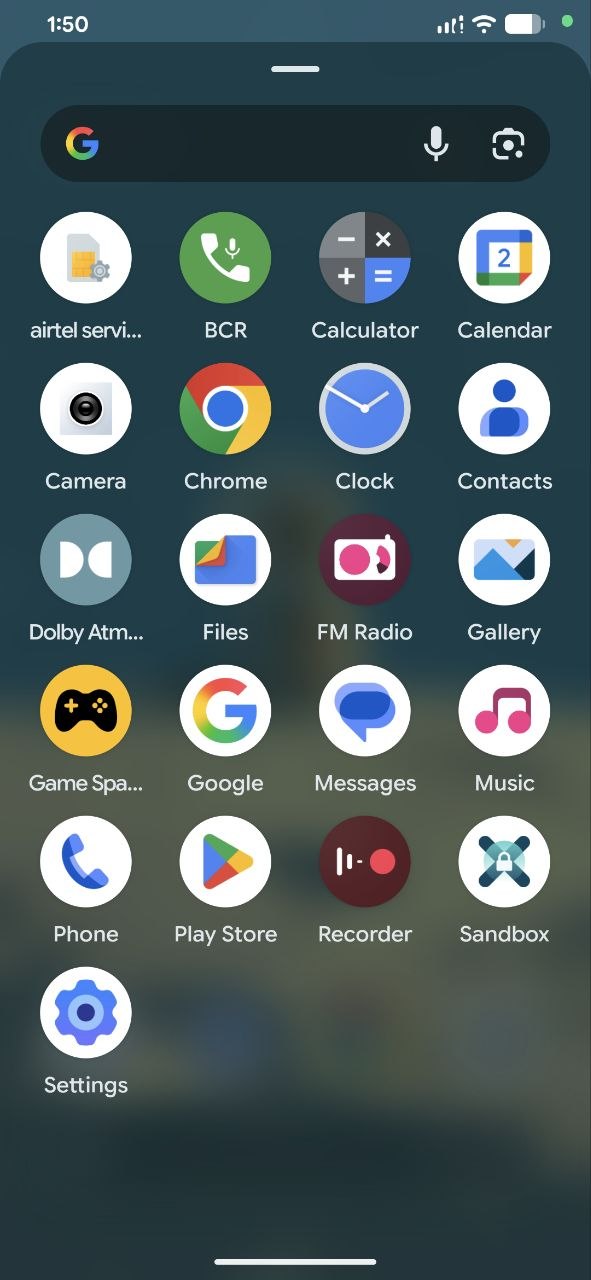Open the Clock app
The width and height of the screenshot is (591, 1280).
point(365,409)
